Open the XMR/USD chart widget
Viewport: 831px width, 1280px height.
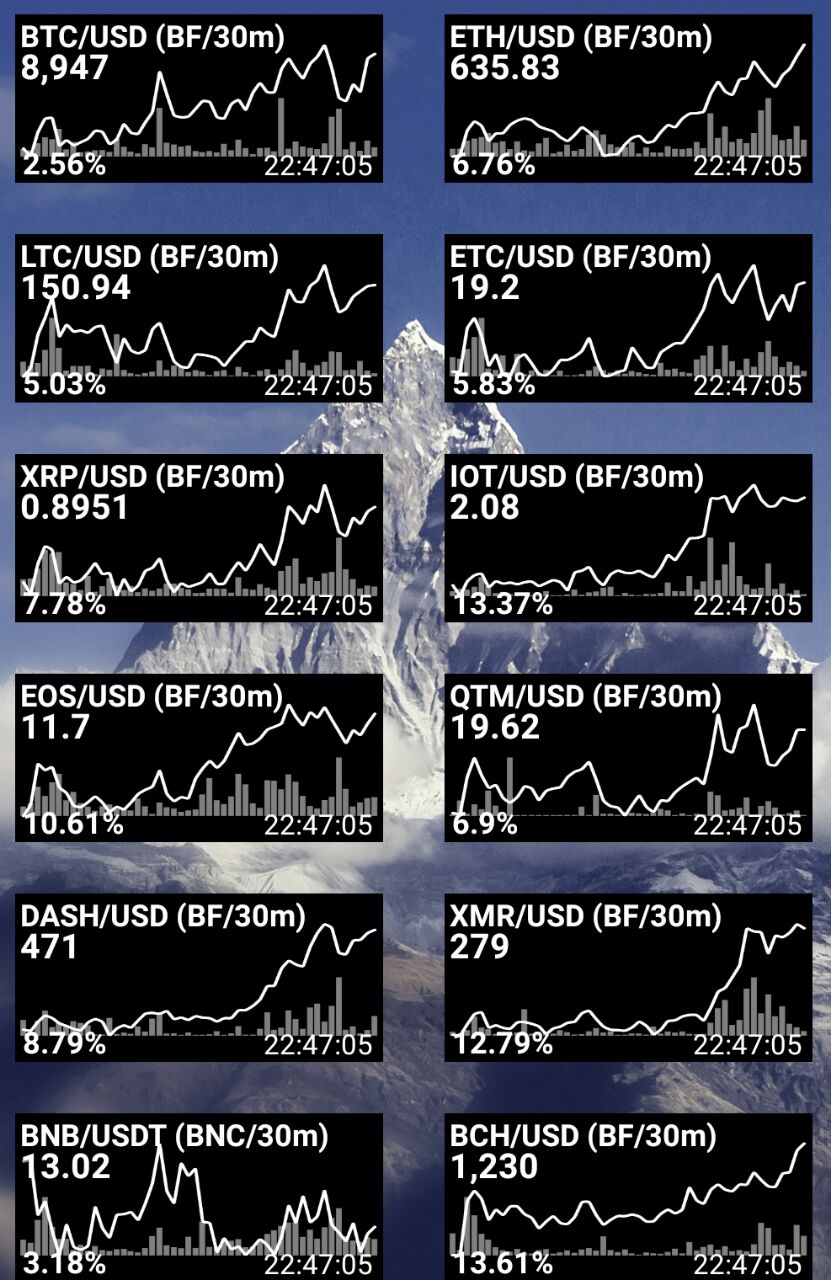click(x=628, y=978)
